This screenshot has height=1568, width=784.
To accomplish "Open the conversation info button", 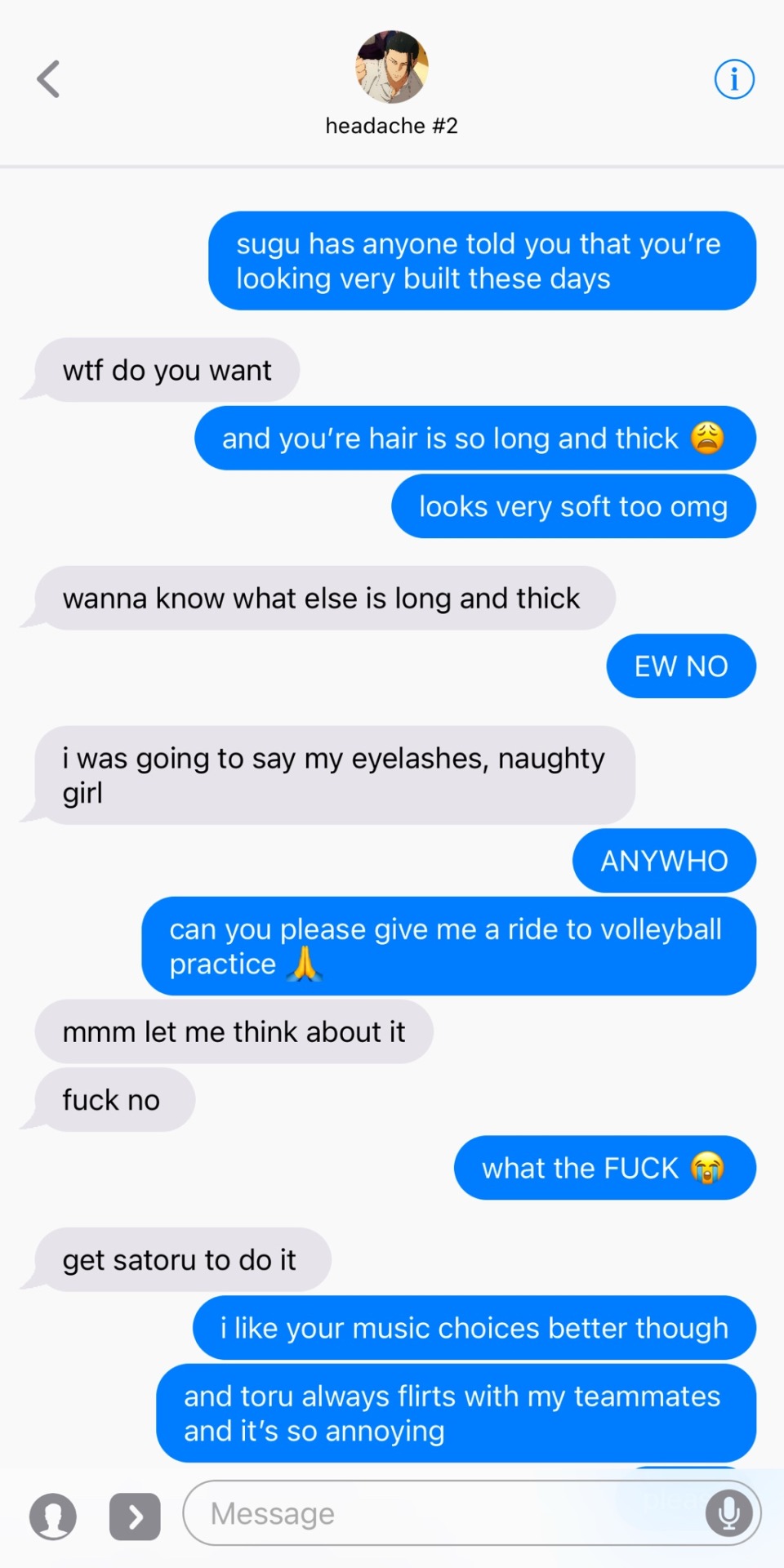I will [733, 79].
